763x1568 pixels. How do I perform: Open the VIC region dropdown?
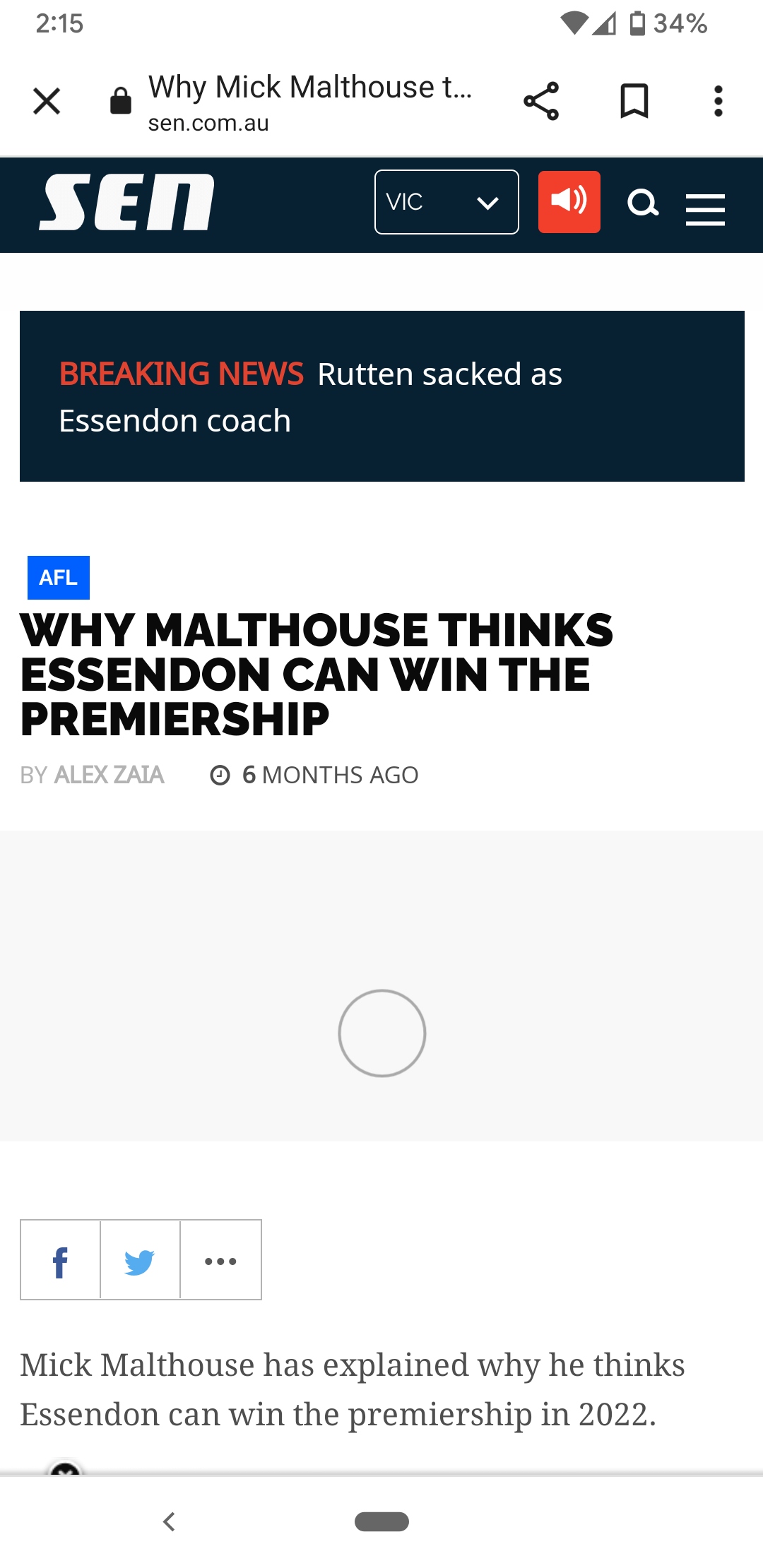pos(446,203)
